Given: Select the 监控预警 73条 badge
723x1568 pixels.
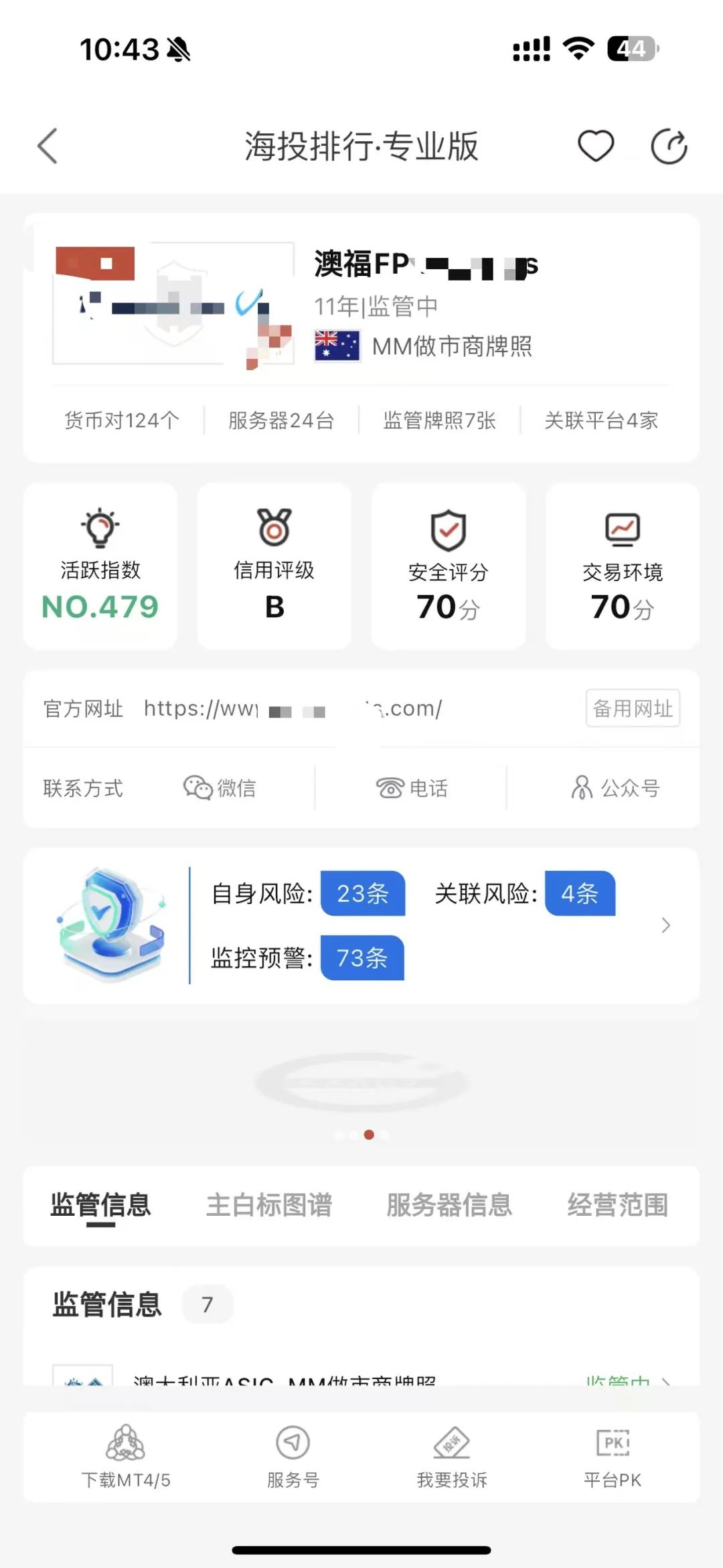Looking at the screenshot, I should point(362,959).
